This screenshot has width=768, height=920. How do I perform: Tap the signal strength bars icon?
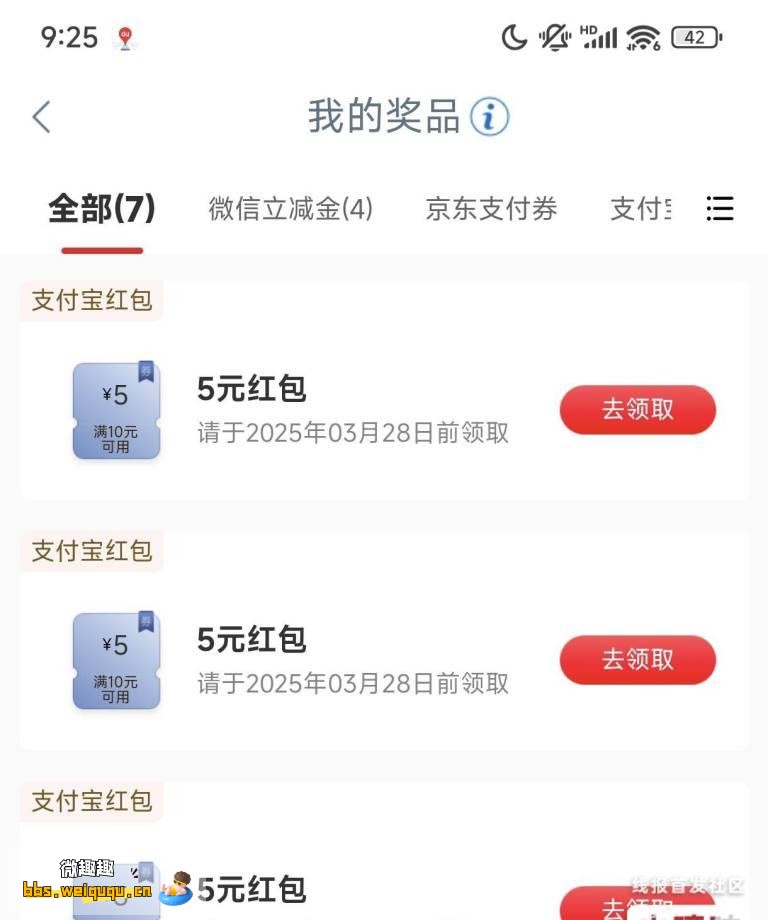pos(603,38)
